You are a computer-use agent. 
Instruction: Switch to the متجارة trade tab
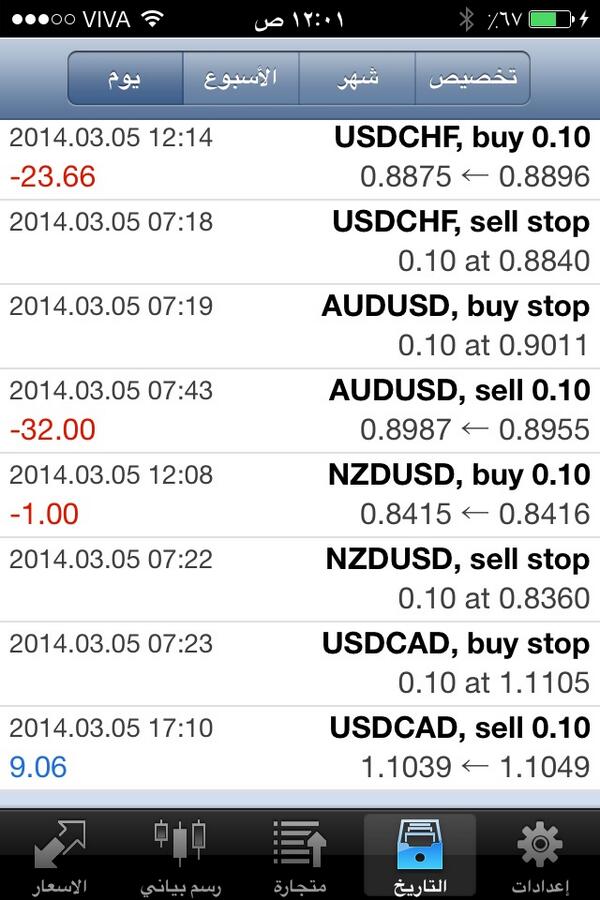[x=300, y=857]
